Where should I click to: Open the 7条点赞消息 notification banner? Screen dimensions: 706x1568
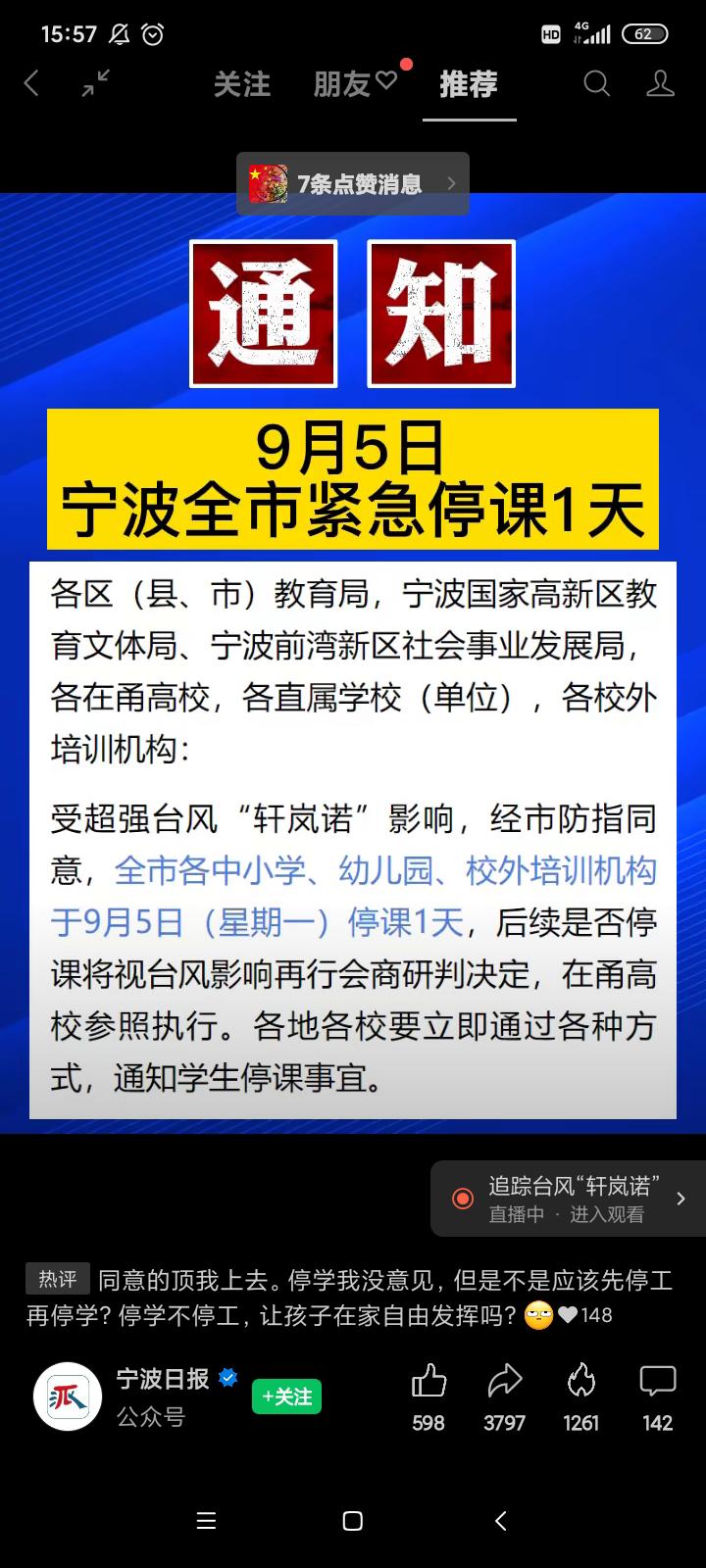point(353,183)
